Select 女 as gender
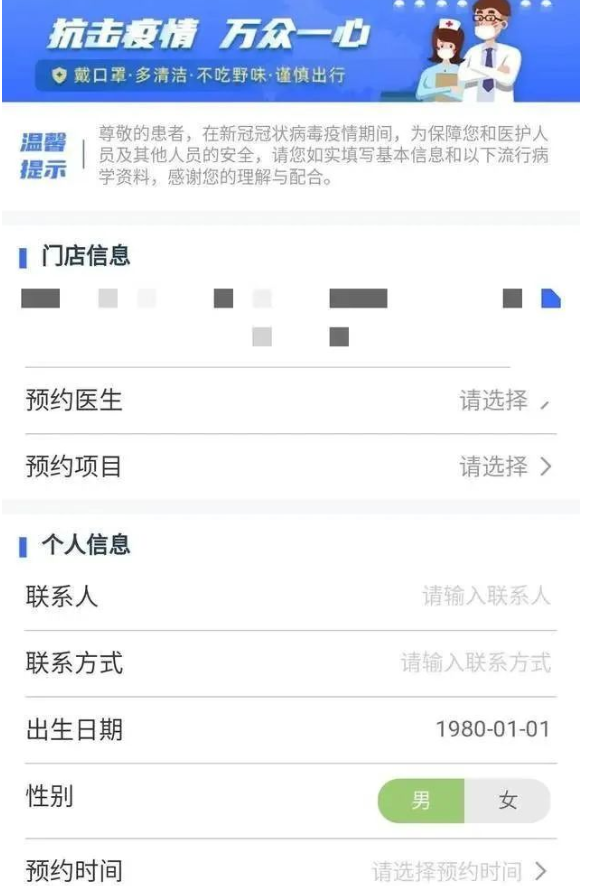Screen dimensions: 601x886 [x=508, y=801]
